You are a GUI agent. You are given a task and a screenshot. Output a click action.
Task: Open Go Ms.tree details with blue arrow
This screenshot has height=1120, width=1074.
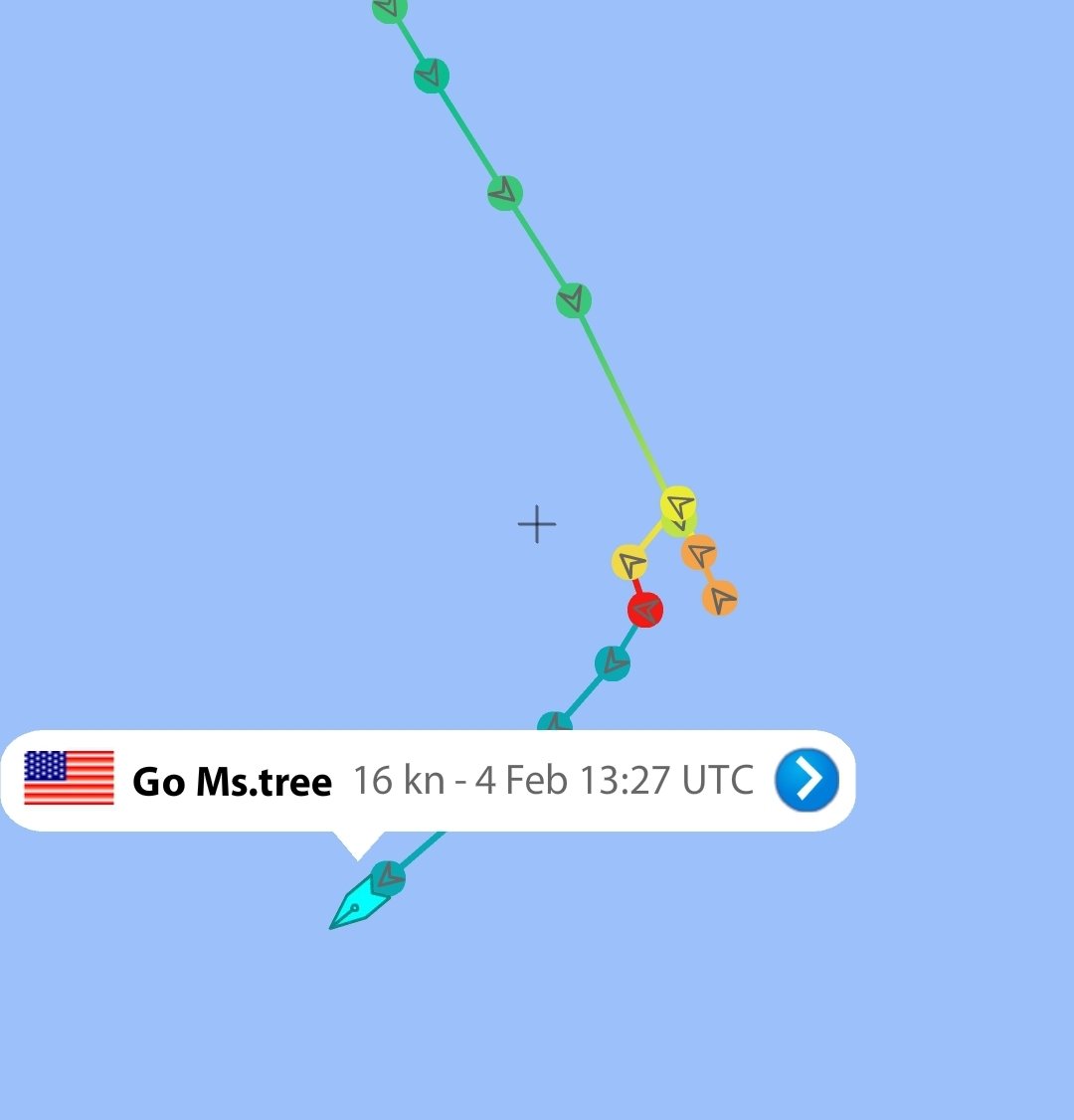click(806, 780)
